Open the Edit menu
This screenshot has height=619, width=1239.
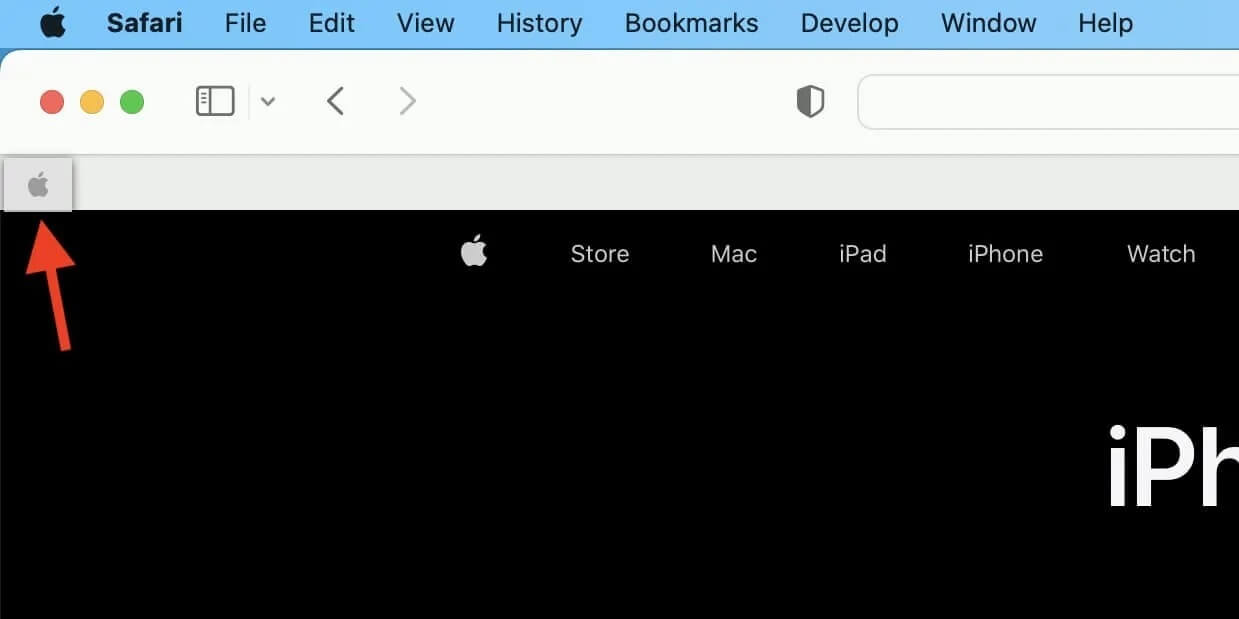pos(331,23)
